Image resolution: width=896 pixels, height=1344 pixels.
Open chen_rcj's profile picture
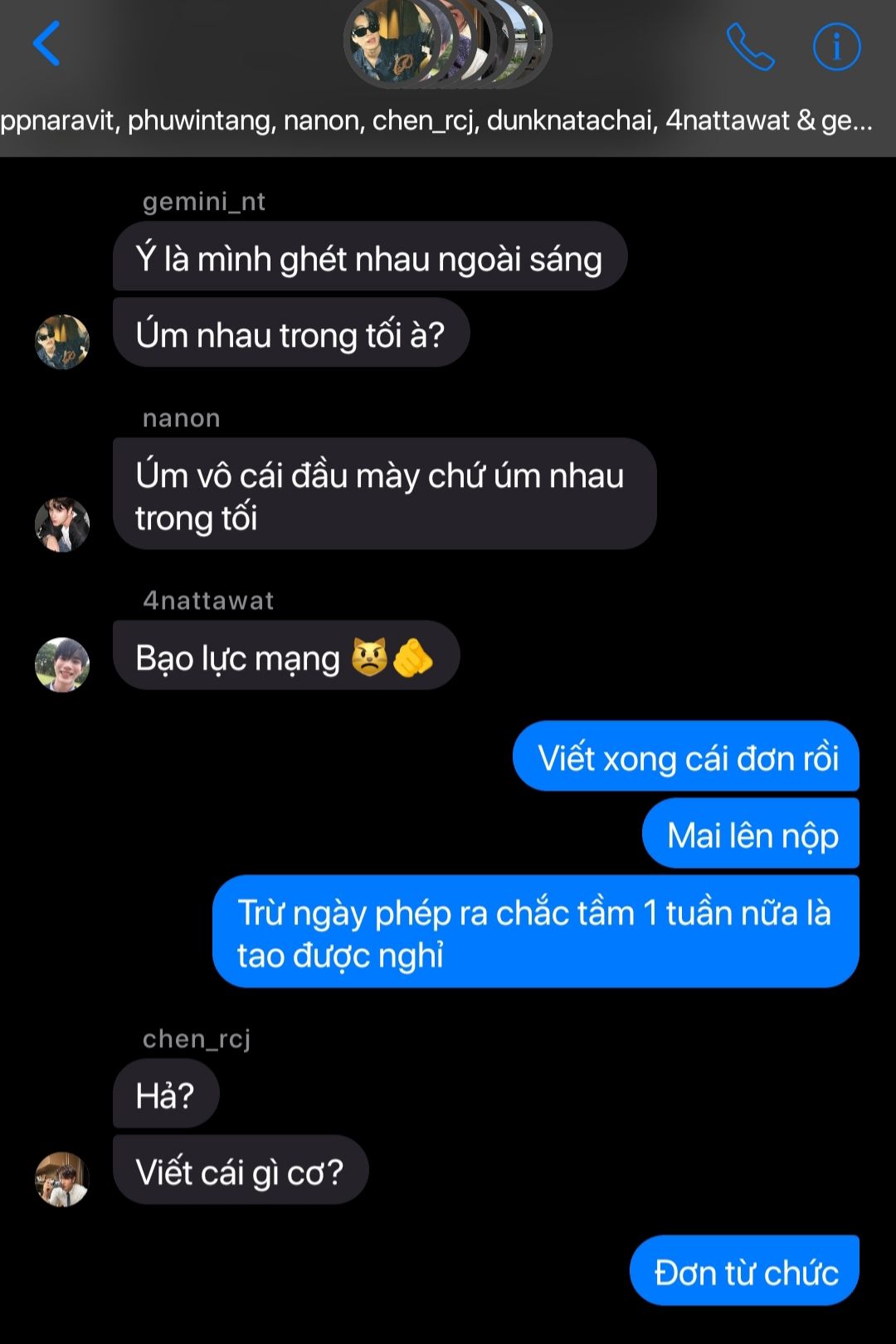(62, 1179)
